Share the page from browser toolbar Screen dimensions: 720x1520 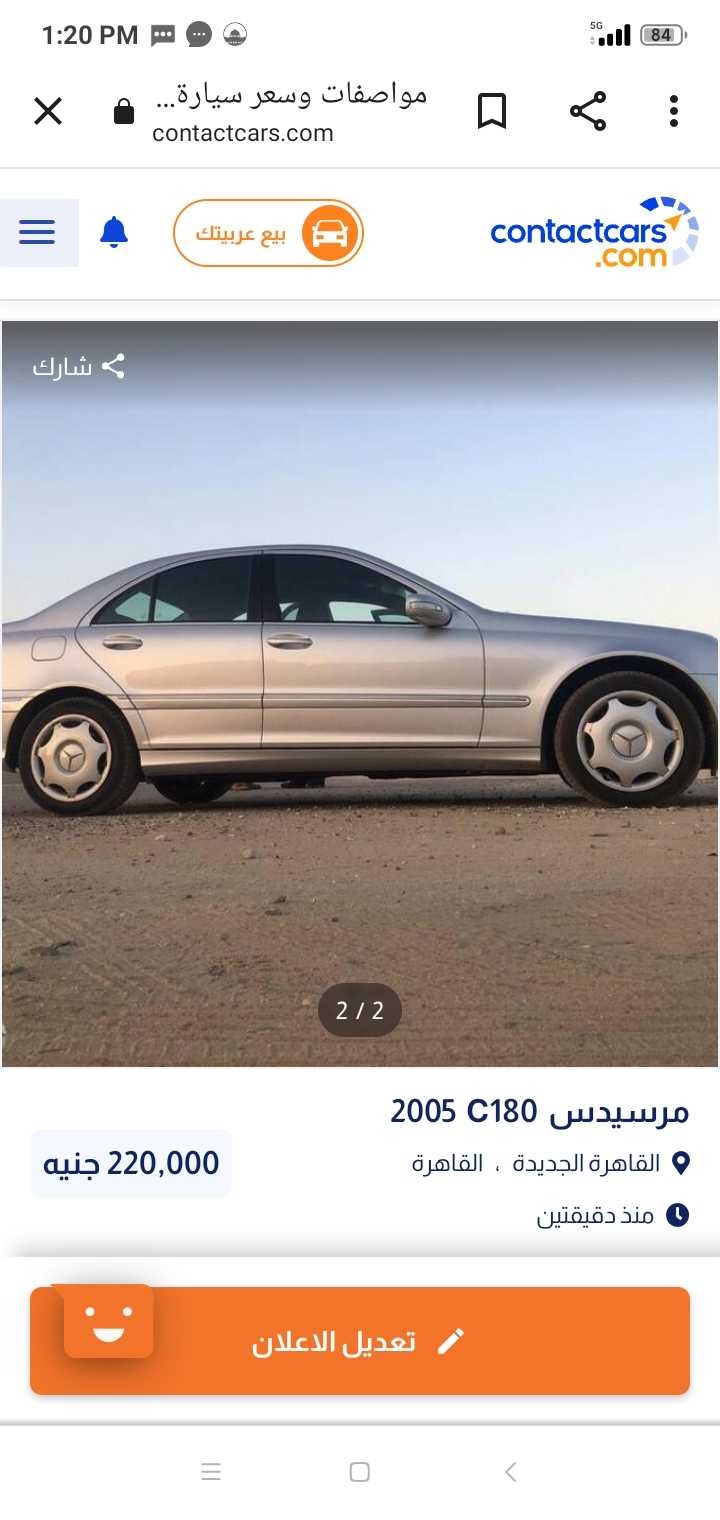pyautogui.click(x=588, y=111)
